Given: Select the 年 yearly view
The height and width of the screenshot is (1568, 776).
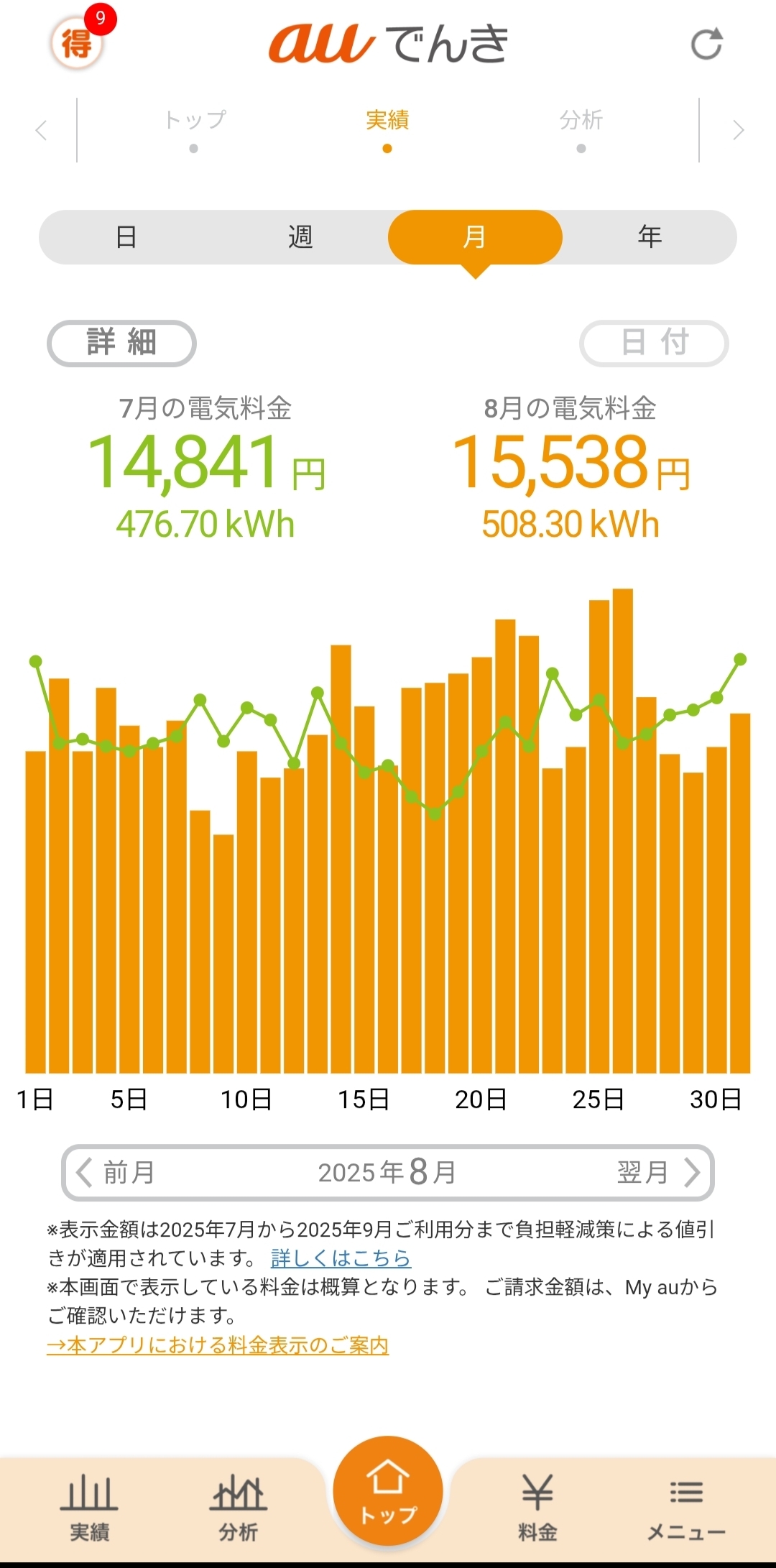Looking at the screenshot, I should 650,237.
